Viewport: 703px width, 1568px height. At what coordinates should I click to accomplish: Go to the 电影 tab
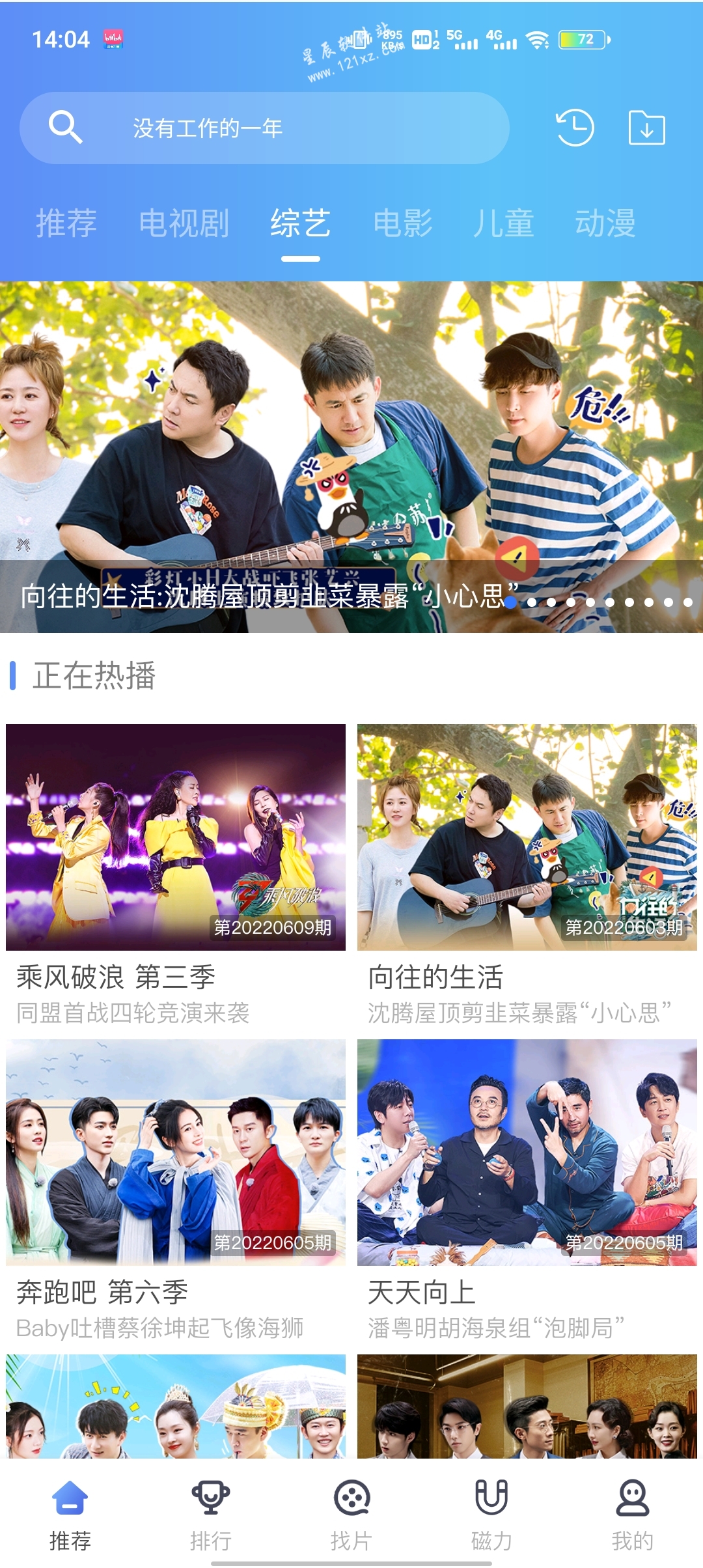click(x=403, y=223)
